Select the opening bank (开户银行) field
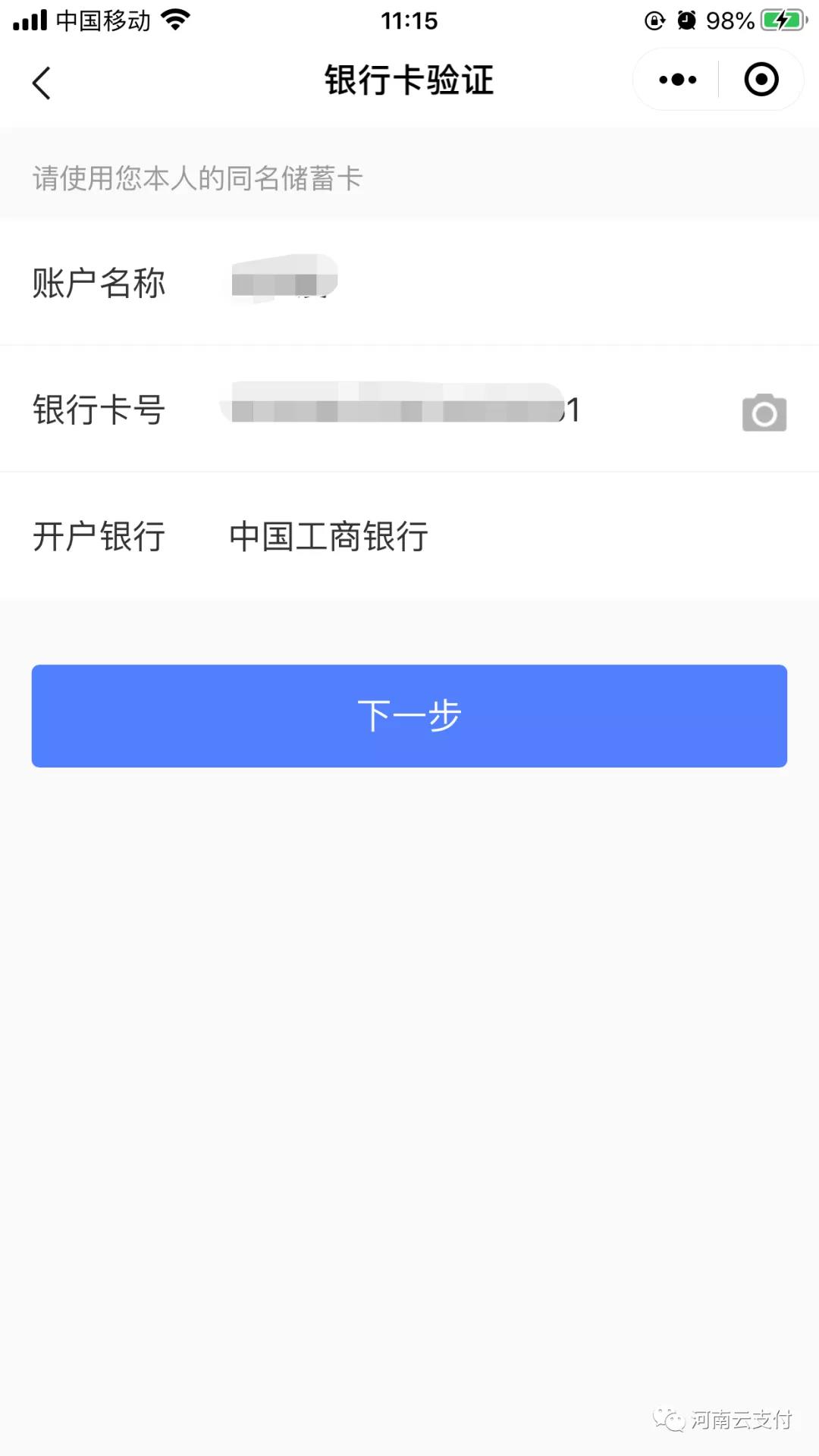 click(409, 535)
